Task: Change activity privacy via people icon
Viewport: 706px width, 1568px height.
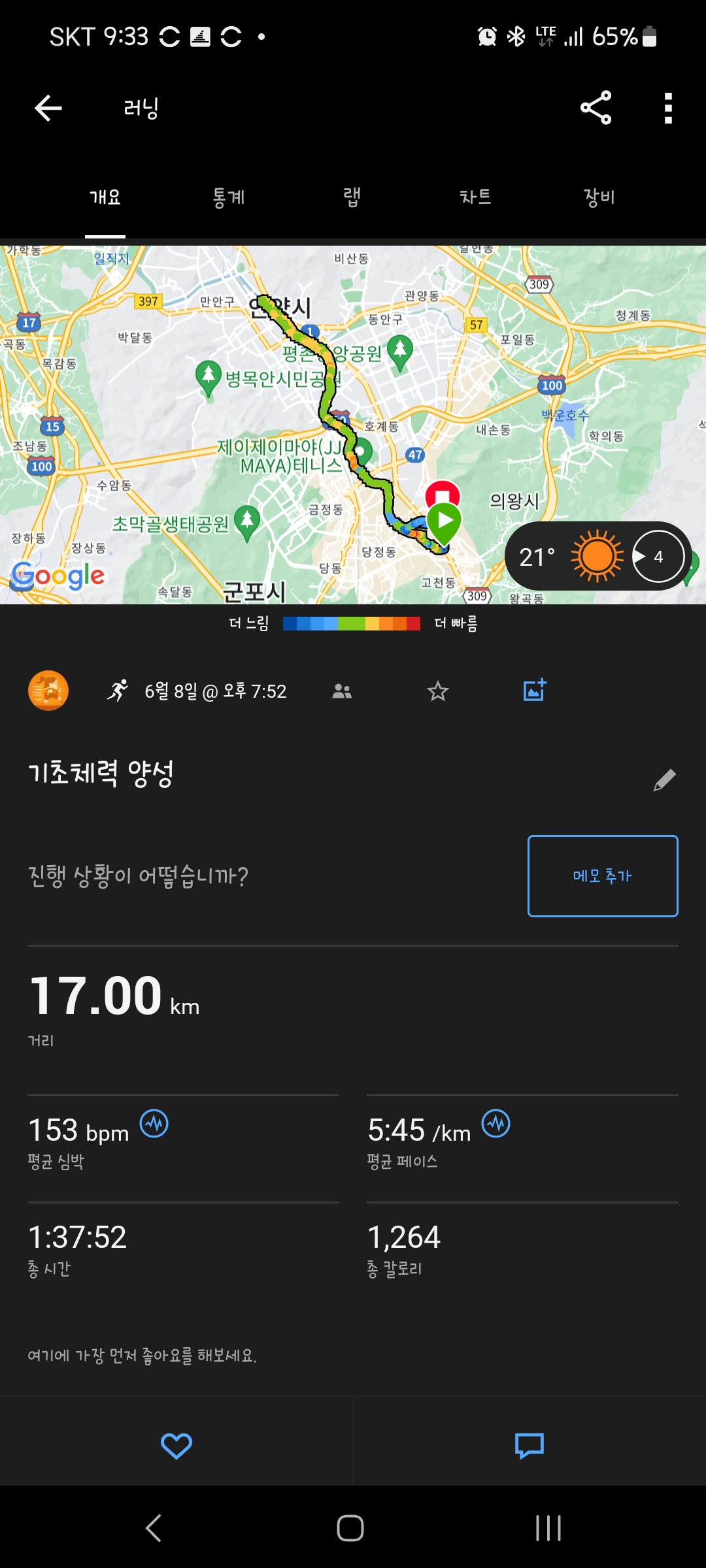Action: click(342, 691)
